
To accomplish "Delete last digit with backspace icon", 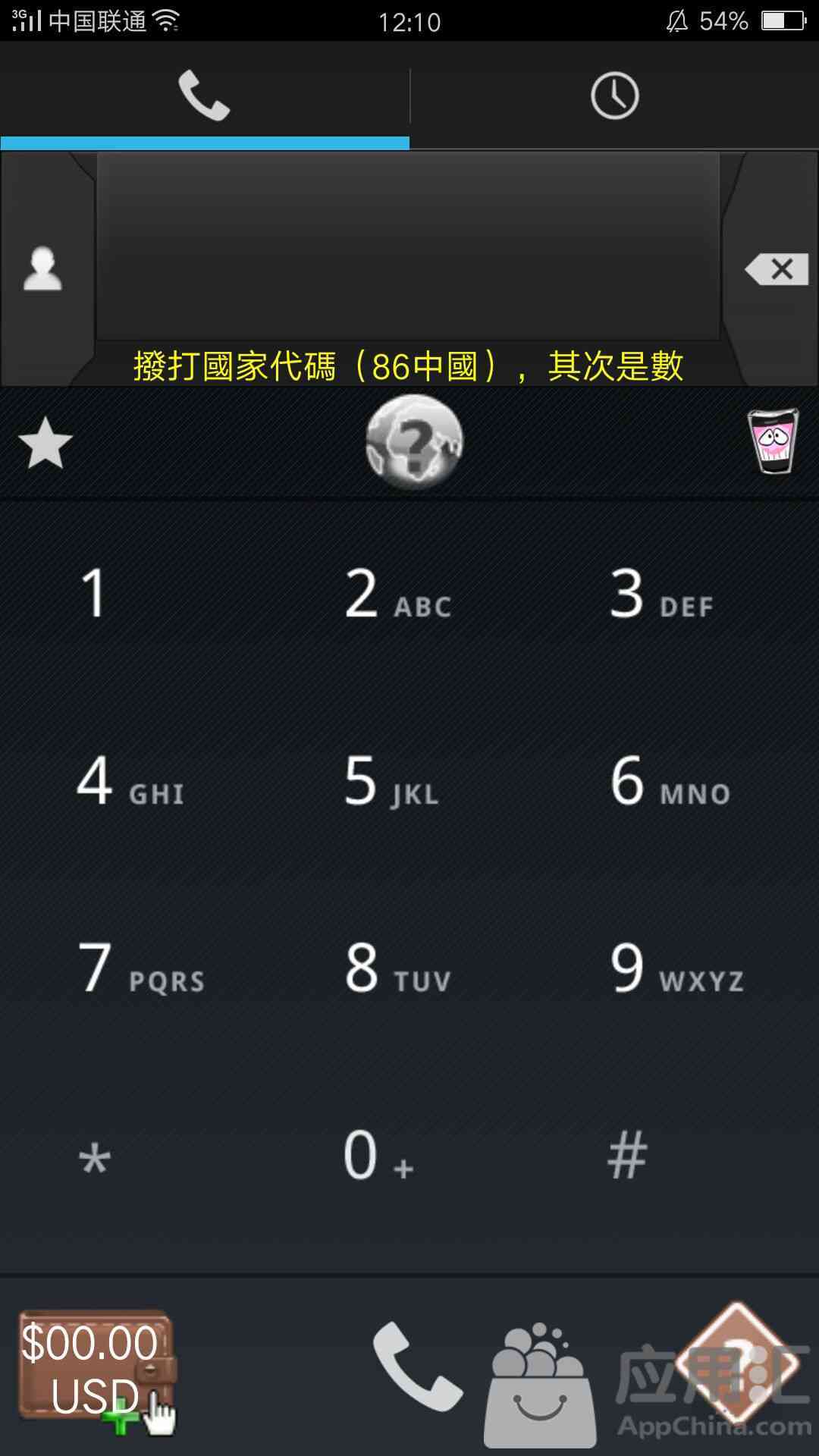I will pos(777,269).
